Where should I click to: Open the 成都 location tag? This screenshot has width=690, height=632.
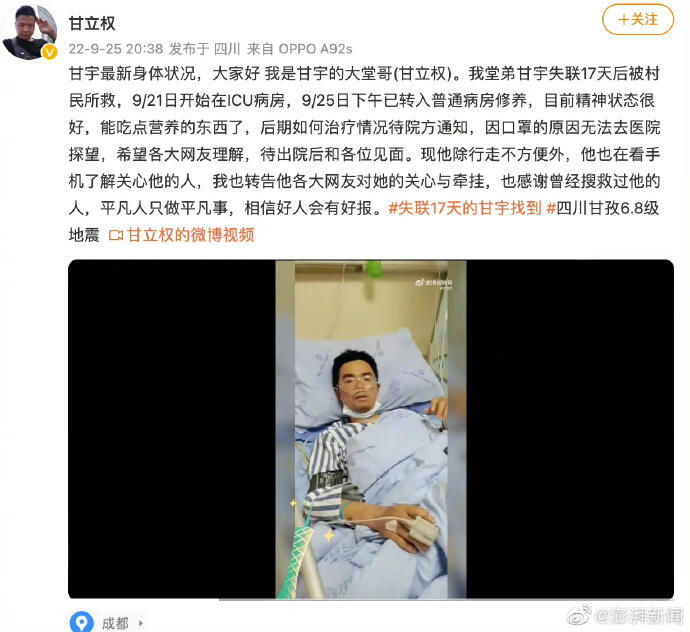pos(114,623)
